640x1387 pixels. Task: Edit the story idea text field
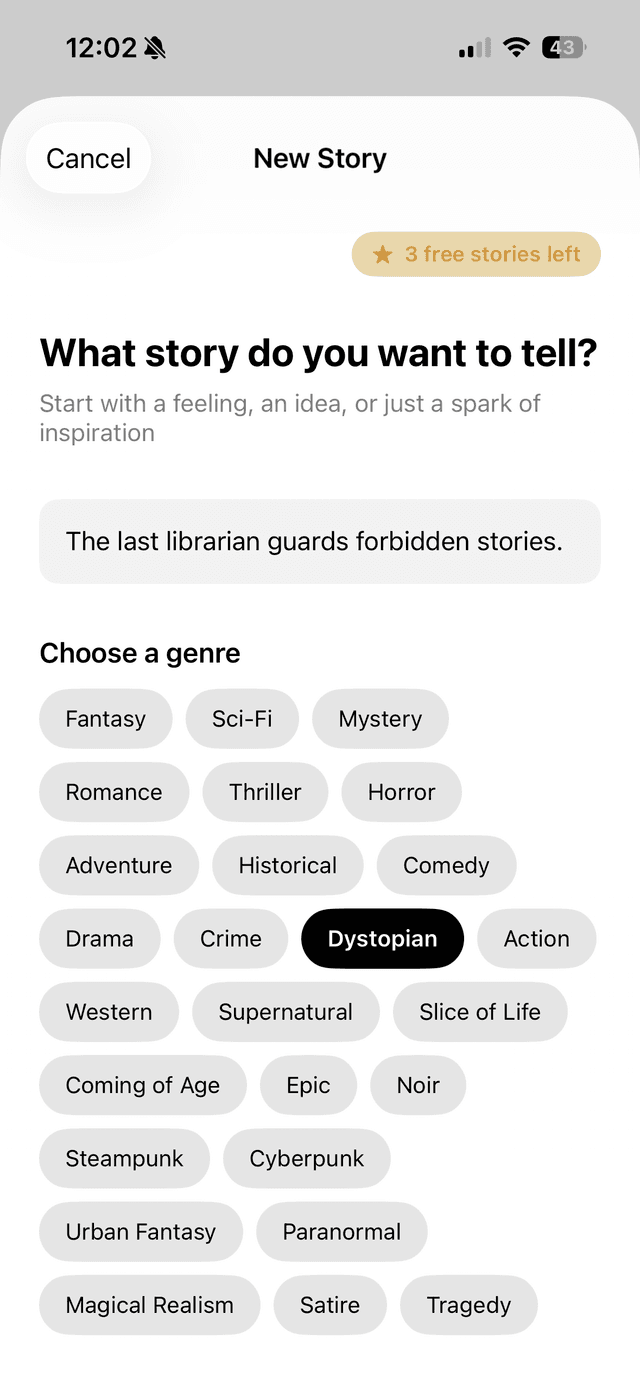[x=319, y=541]
